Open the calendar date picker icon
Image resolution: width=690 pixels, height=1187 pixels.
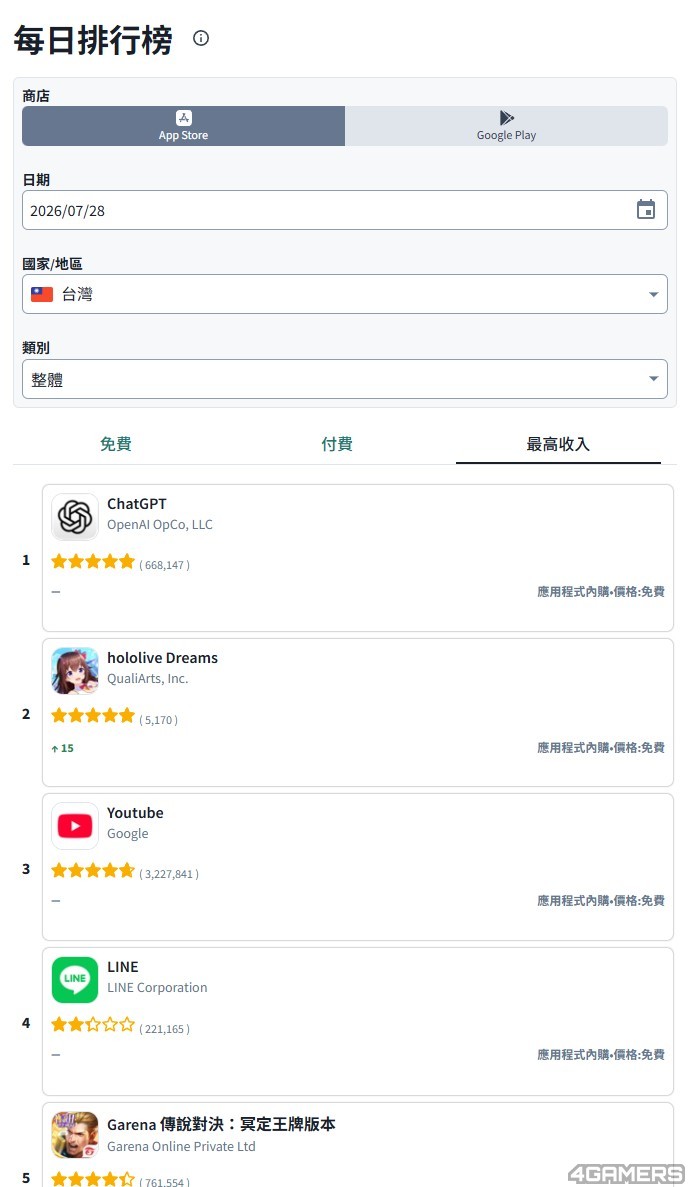tap(645, 210)
